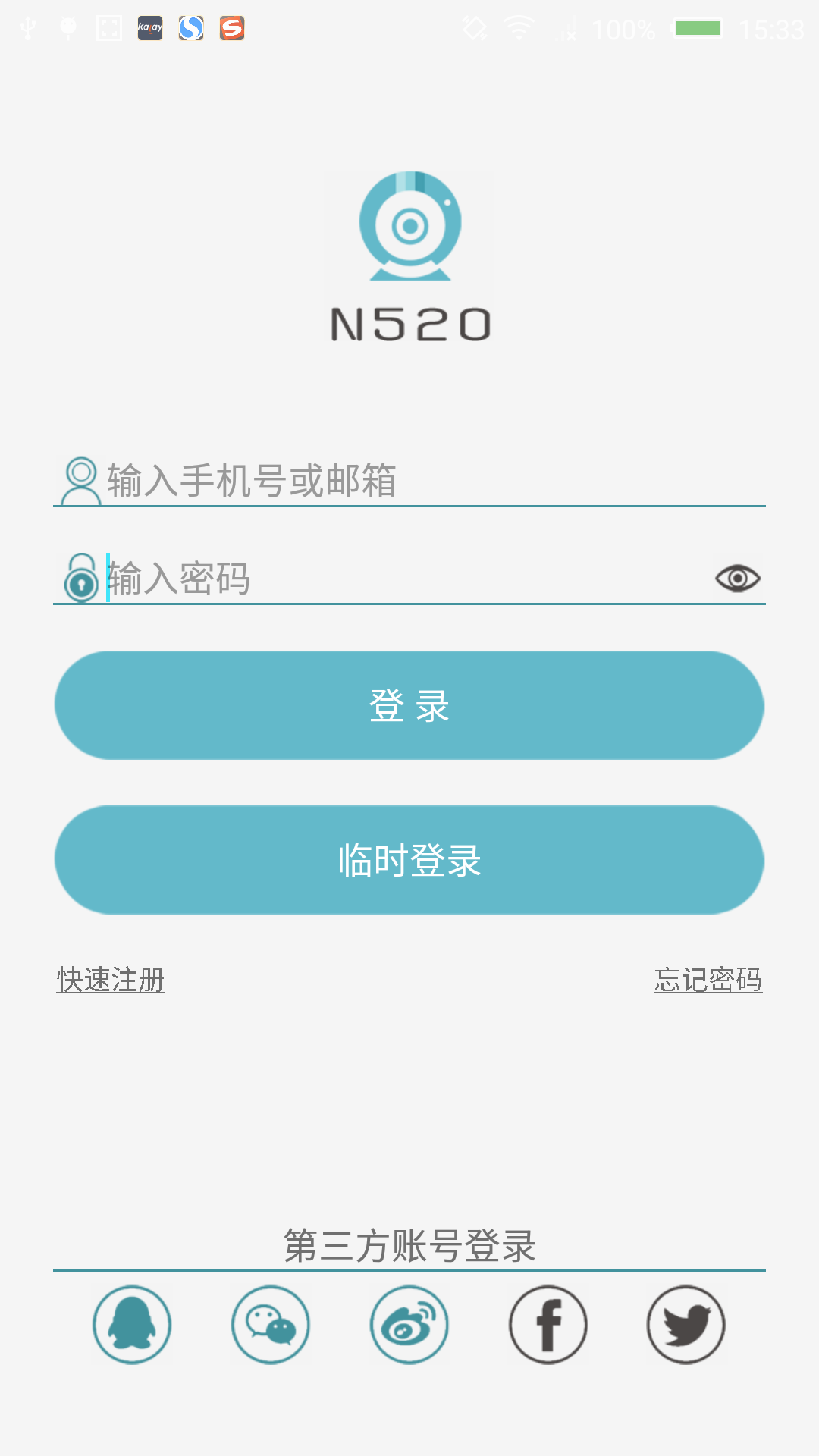Tap the 临时登录 temporary login button
Viewport: 819px width, 1456px height.
pos(409,860)
